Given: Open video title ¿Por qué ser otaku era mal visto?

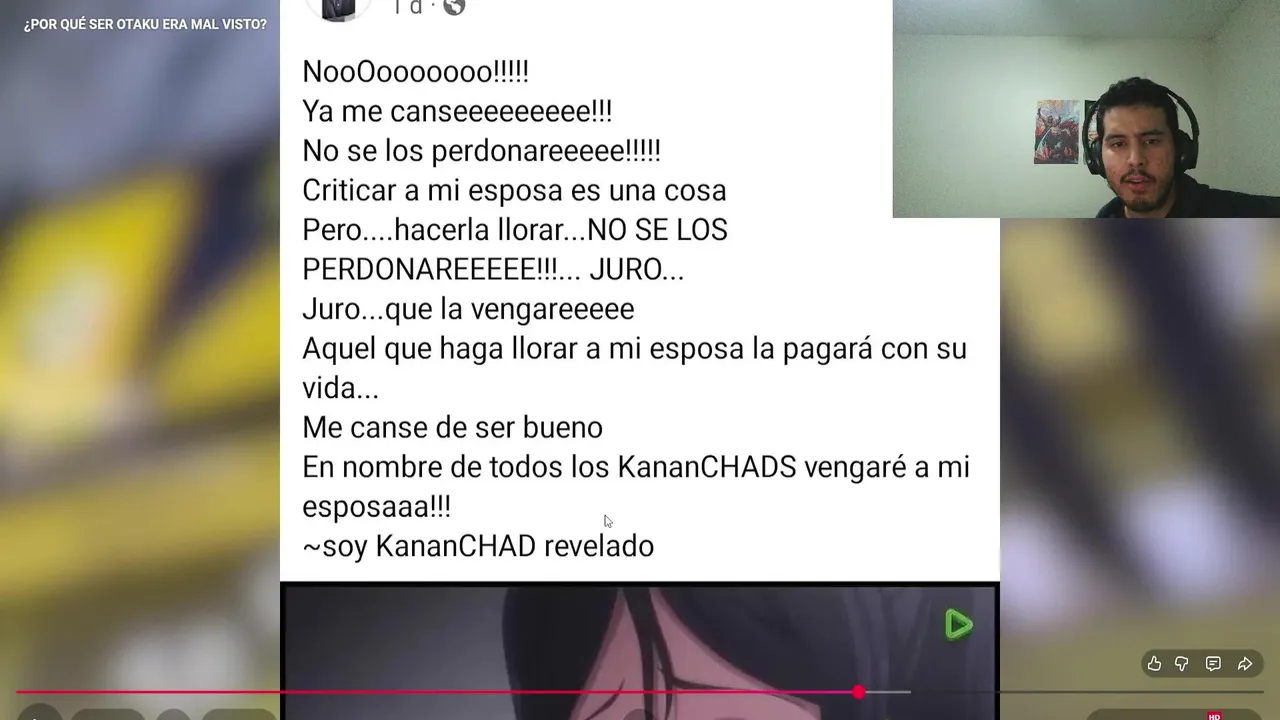Looking at the screenshot, I should click(x=145, y=24).
